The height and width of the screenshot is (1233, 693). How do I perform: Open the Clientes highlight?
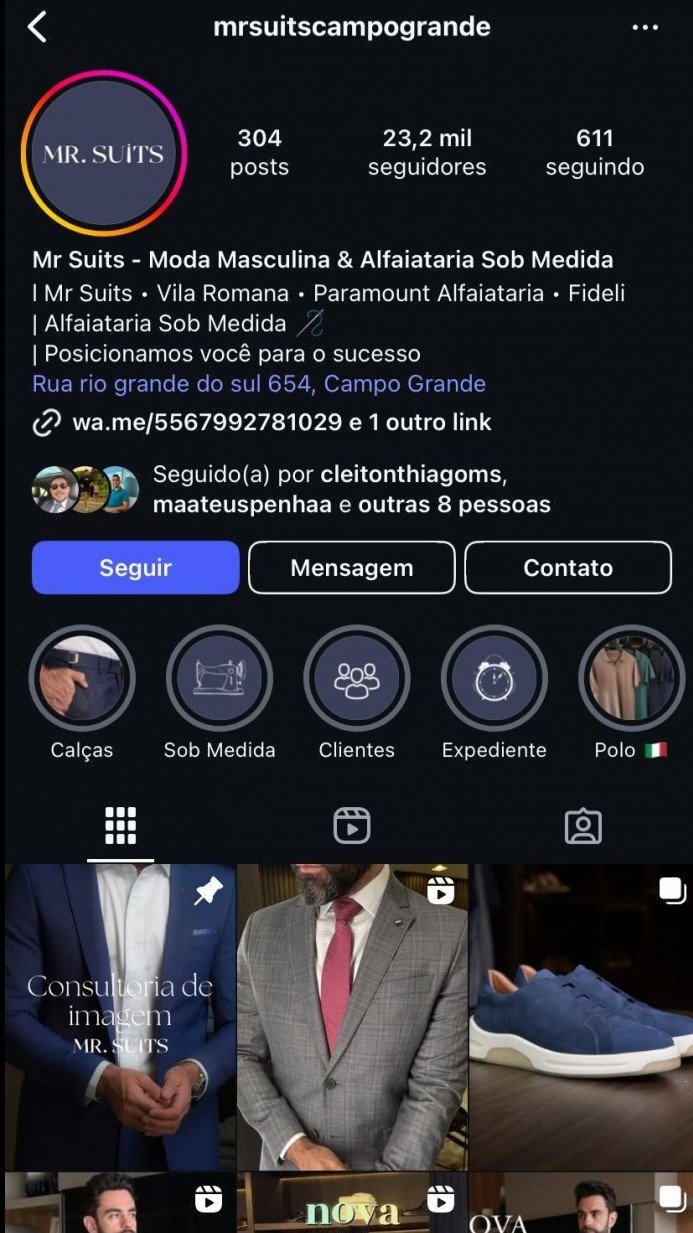(356, 679)
